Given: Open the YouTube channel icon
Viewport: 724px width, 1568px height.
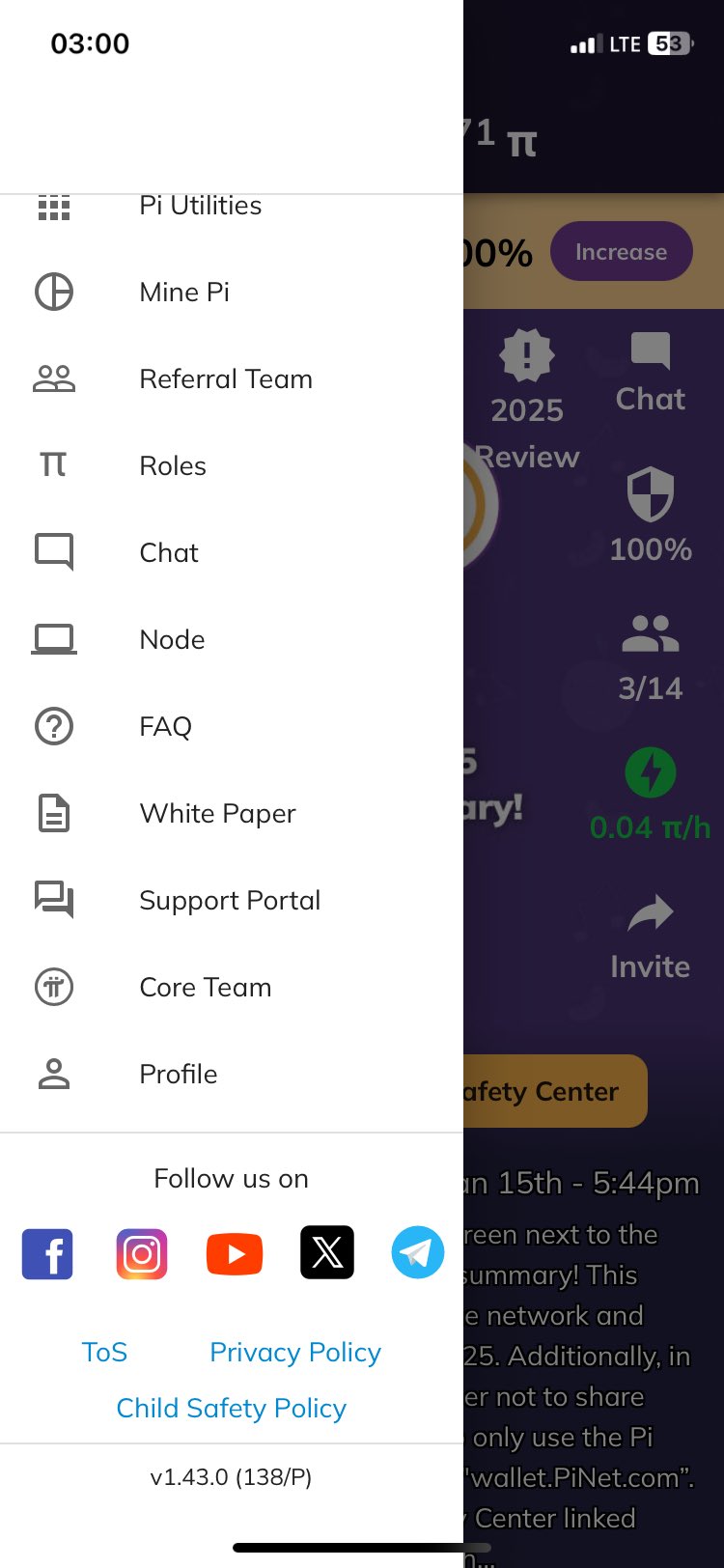Looking at the screenshot, I should [x=235, y=1253].
